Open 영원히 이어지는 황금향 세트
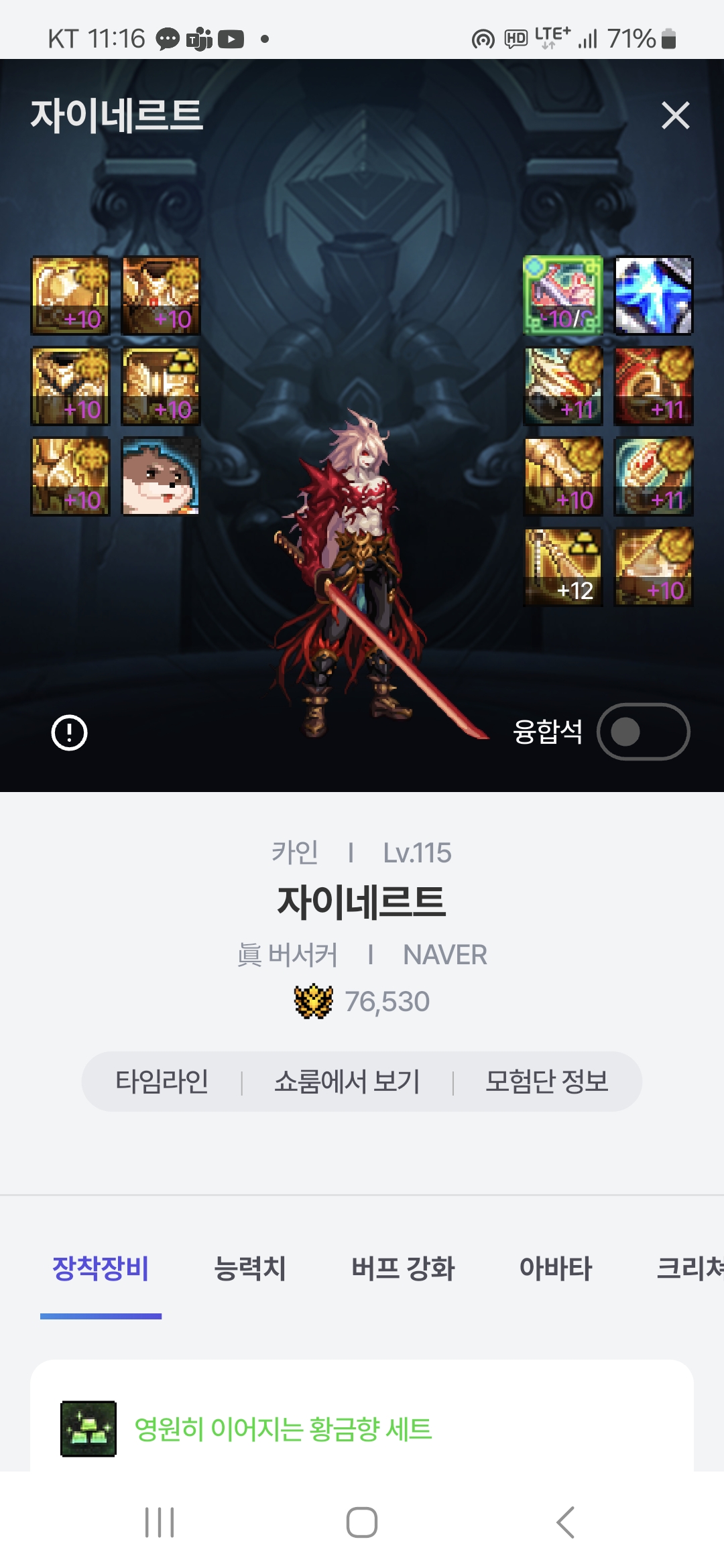724x1568 pixels. tap(283, 1429)
